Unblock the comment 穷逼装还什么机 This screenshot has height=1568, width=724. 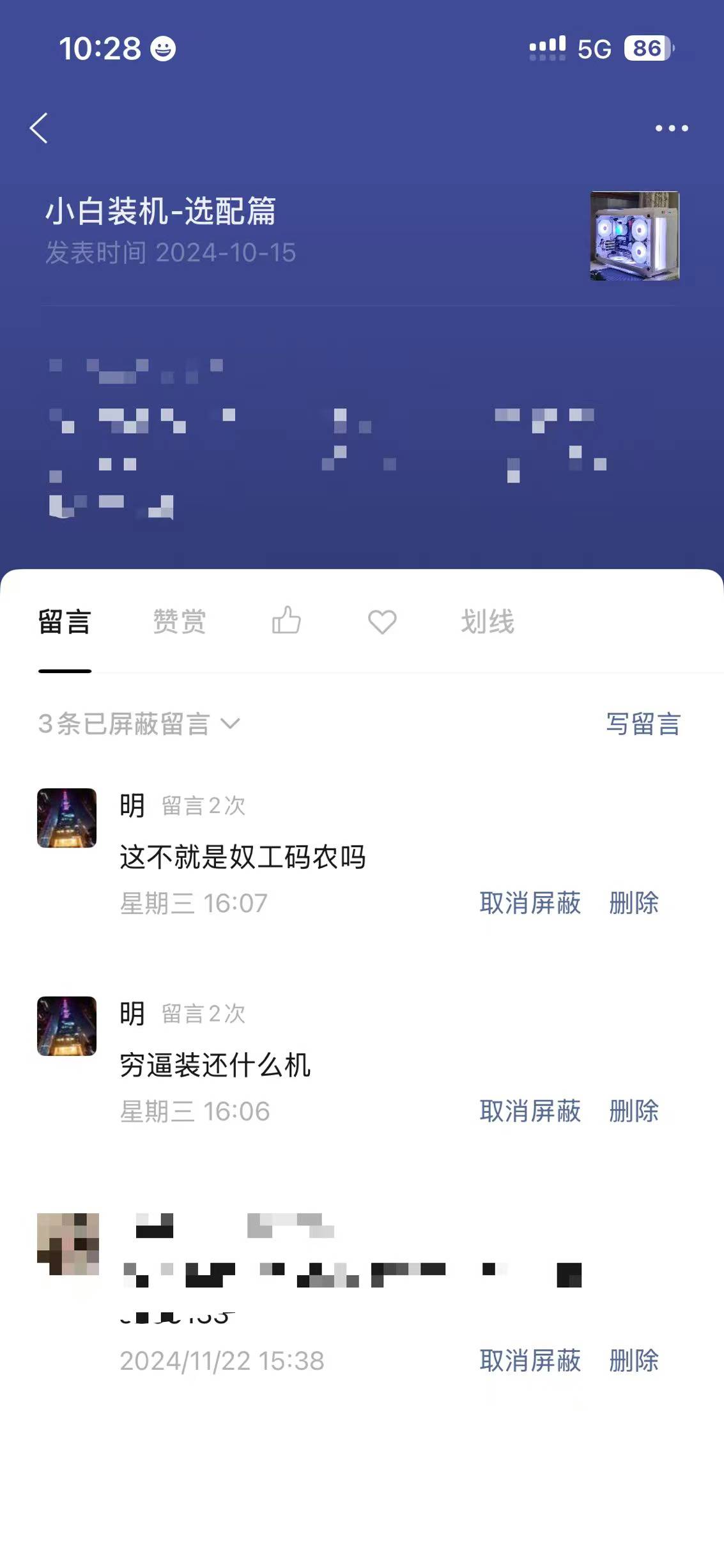click(530, 1111)
